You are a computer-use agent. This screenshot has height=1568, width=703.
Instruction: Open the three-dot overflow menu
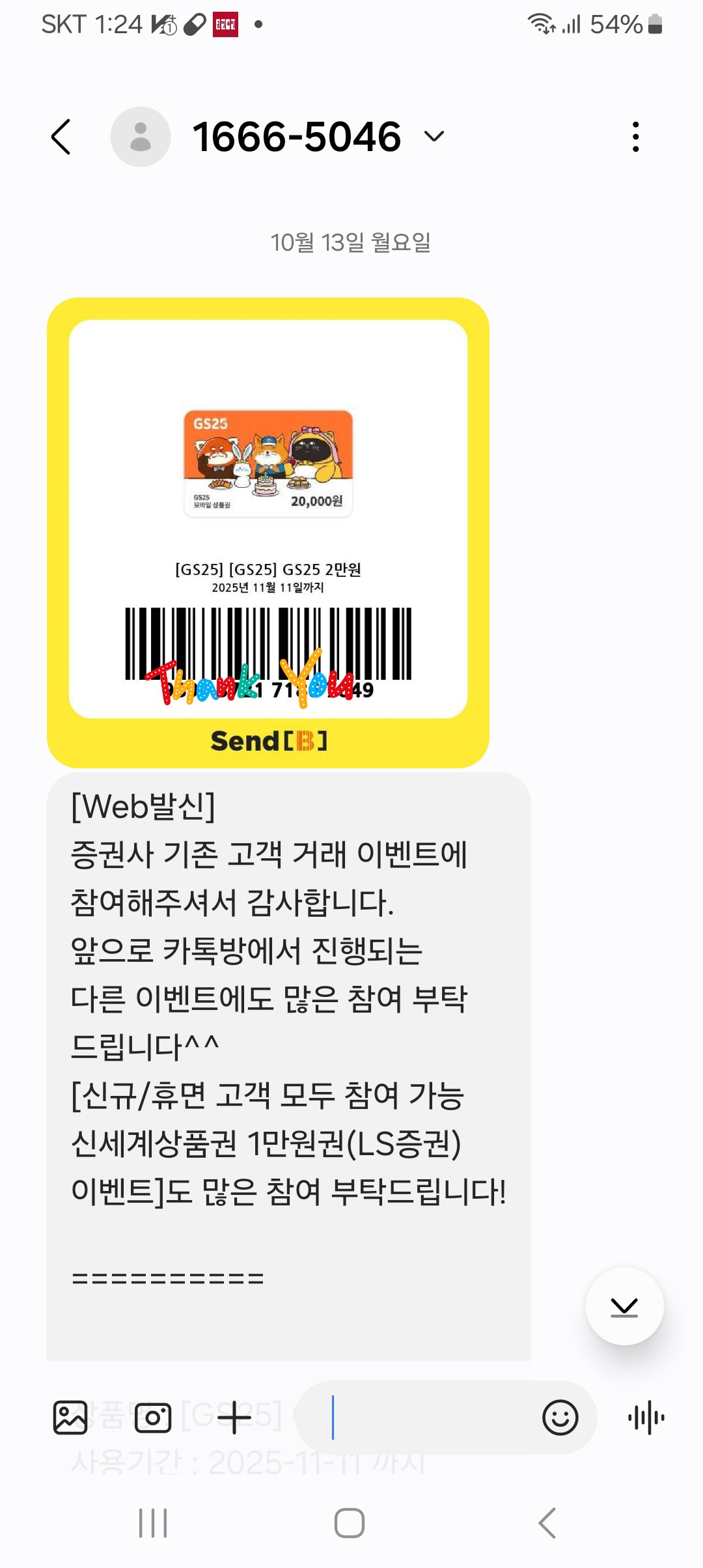coord(635,137)
